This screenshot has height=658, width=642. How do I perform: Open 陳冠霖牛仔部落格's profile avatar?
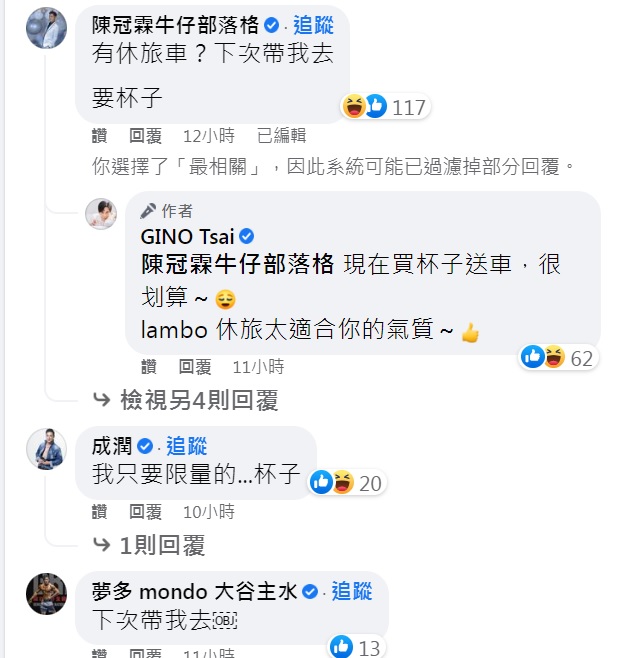(x=46, y=29)
